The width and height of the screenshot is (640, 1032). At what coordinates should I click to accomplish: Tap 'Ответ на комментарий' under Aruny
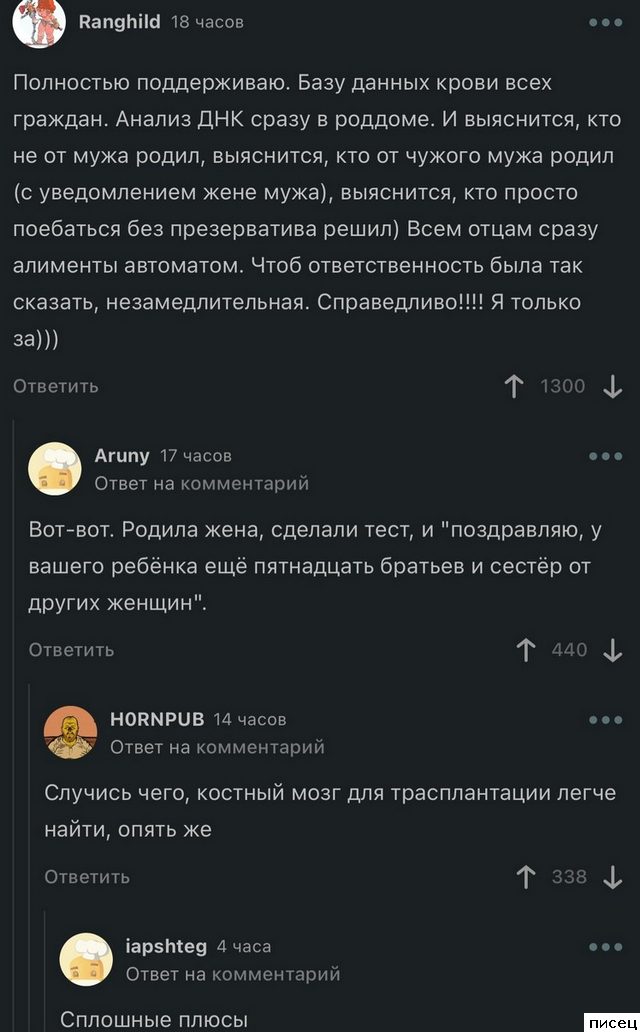coord(201,483)
